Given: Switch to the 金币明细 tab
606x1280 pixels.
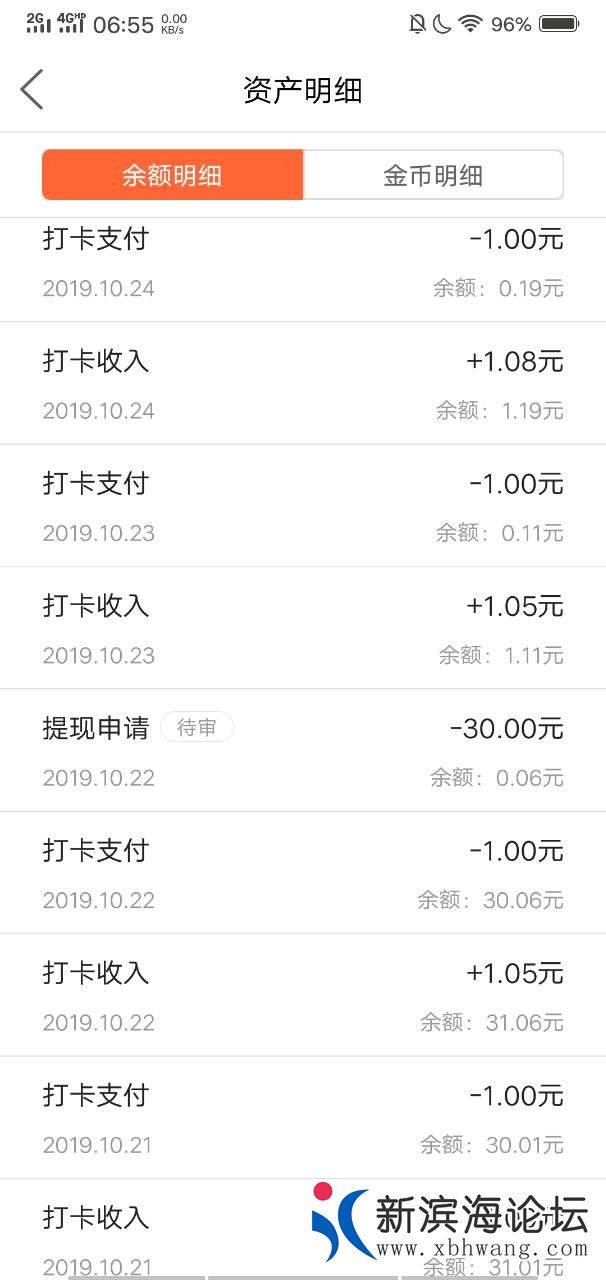Looking at the screenshot, I should (433, 176).
